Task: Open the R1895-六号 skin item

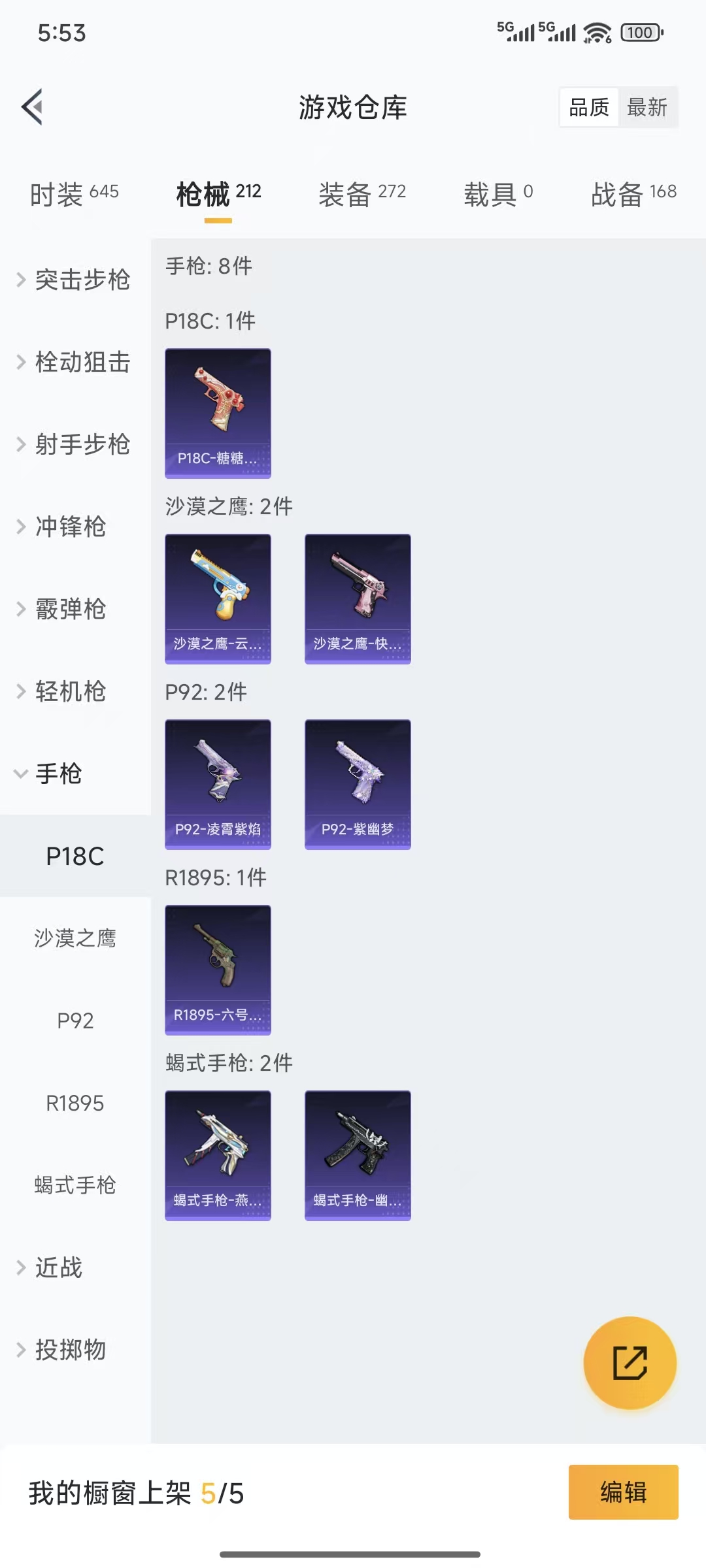Action: pos(218,970)
